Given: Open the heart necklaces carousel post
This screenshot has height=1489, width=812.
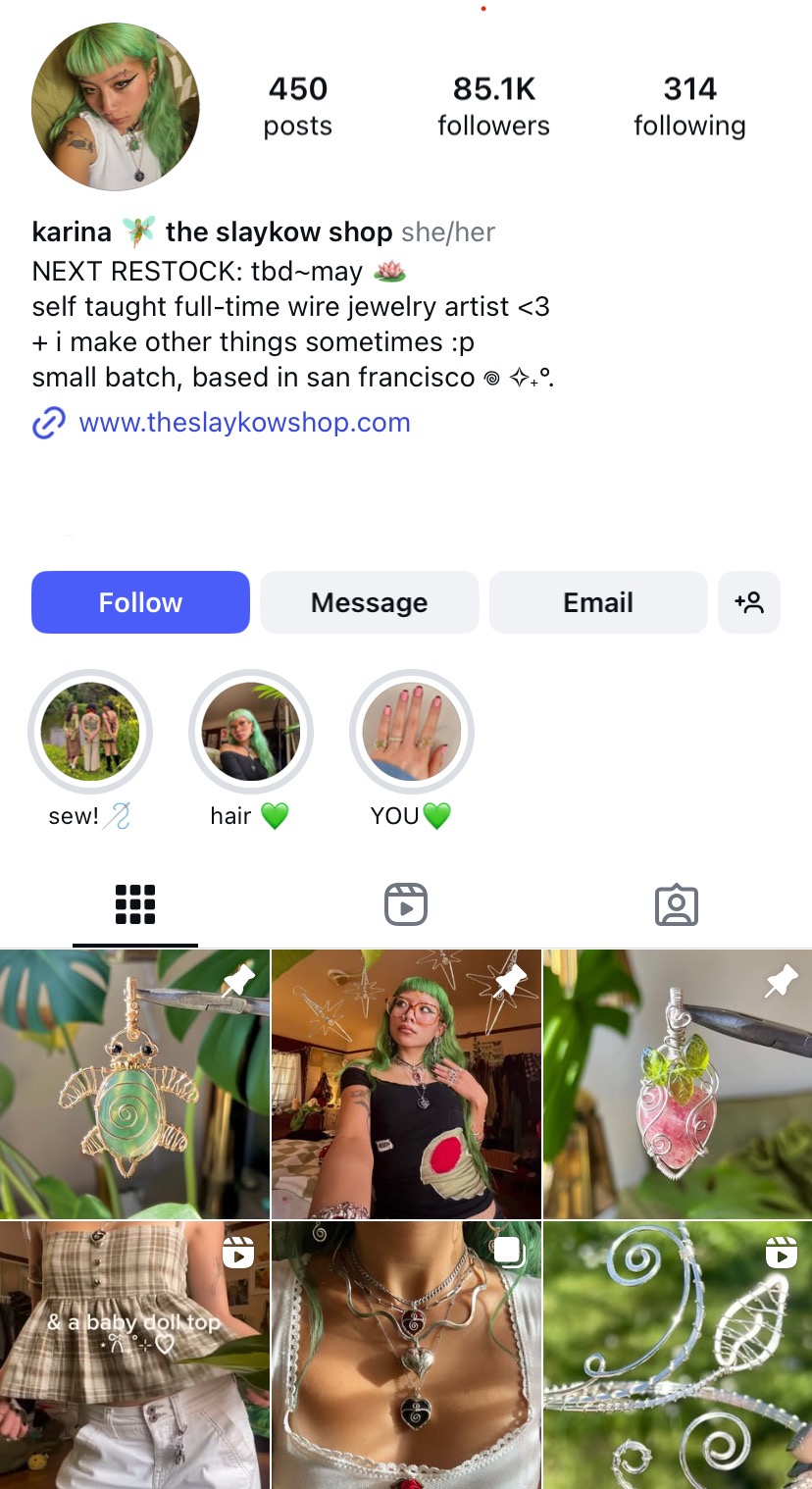Looking at the screenshot, I should point(406,1356).
